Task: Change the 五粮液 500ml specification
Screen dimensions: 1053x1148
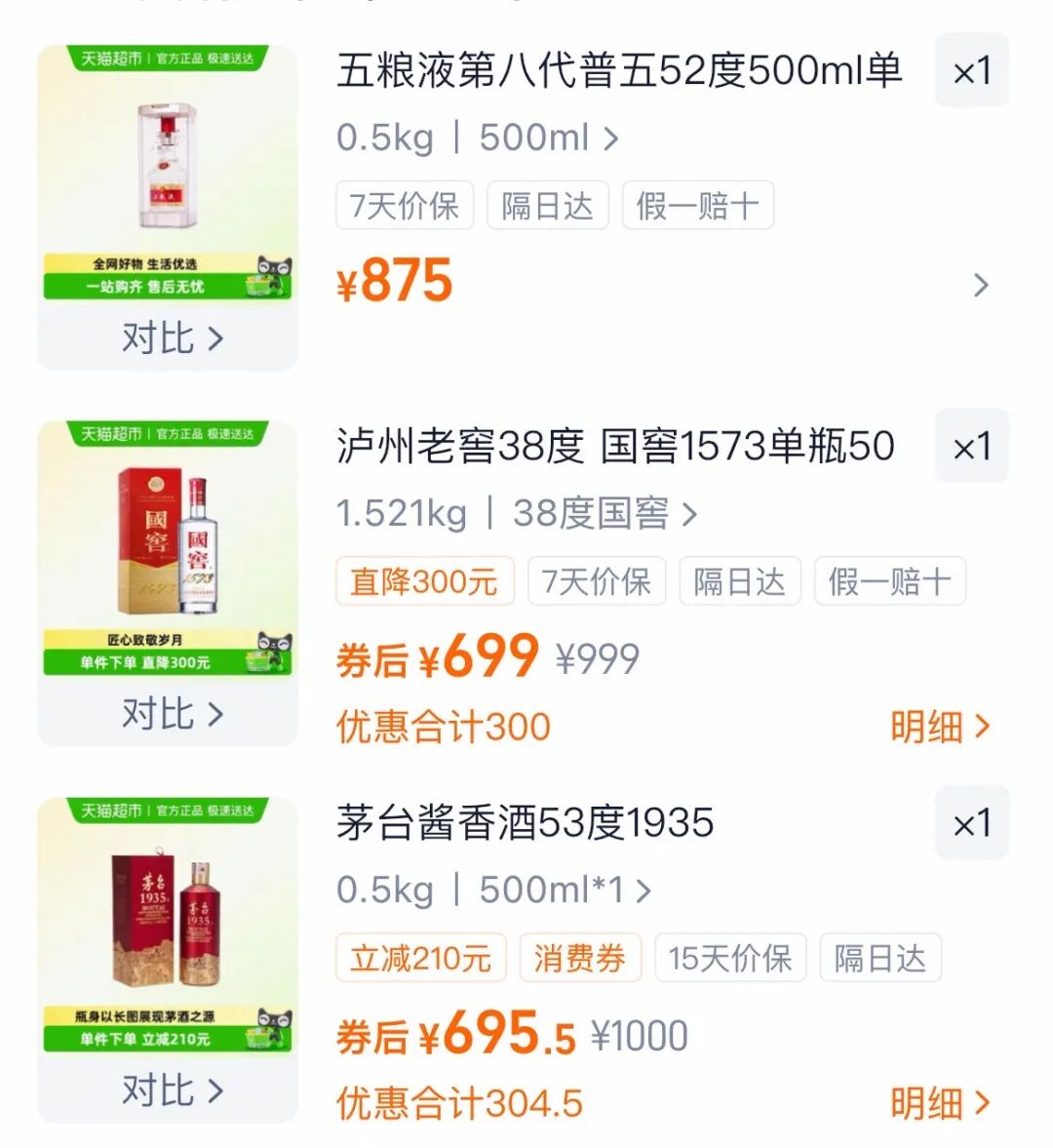Action: [547, 139]
